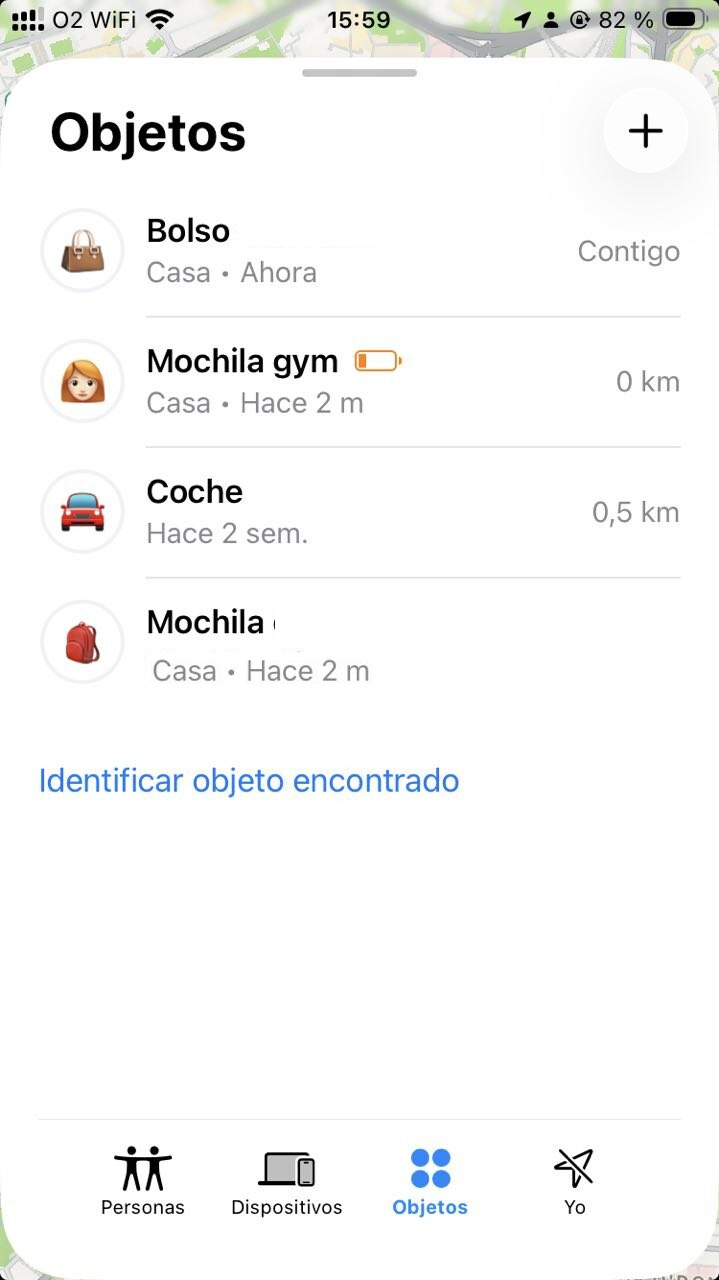The height and width of the screenshot is (1280, 719).
Task: Tap Identificar objeto encontrado link
Action: pyautogui.click(x=249, y=780)
